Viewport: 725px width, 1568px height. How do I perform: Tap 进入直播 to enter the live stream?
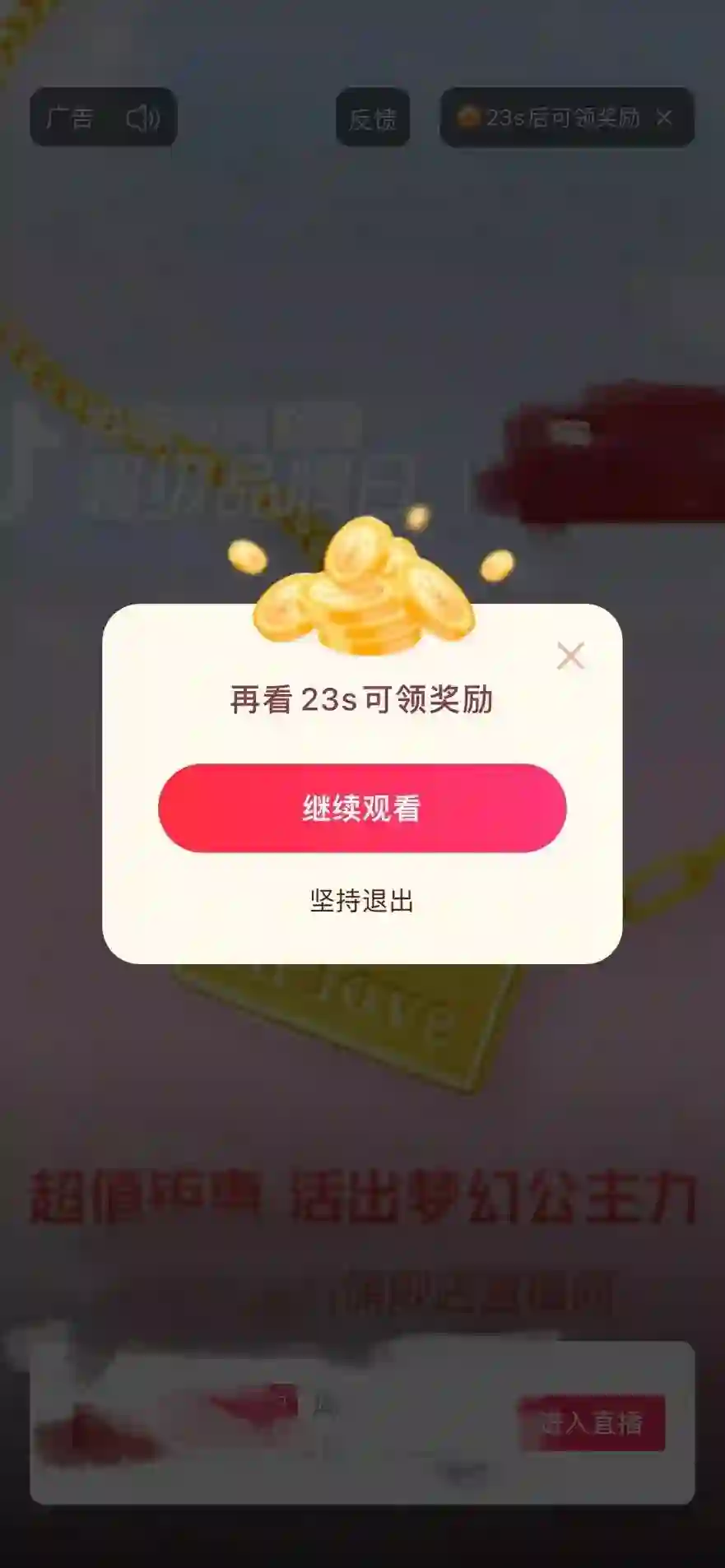[592, 1423]
